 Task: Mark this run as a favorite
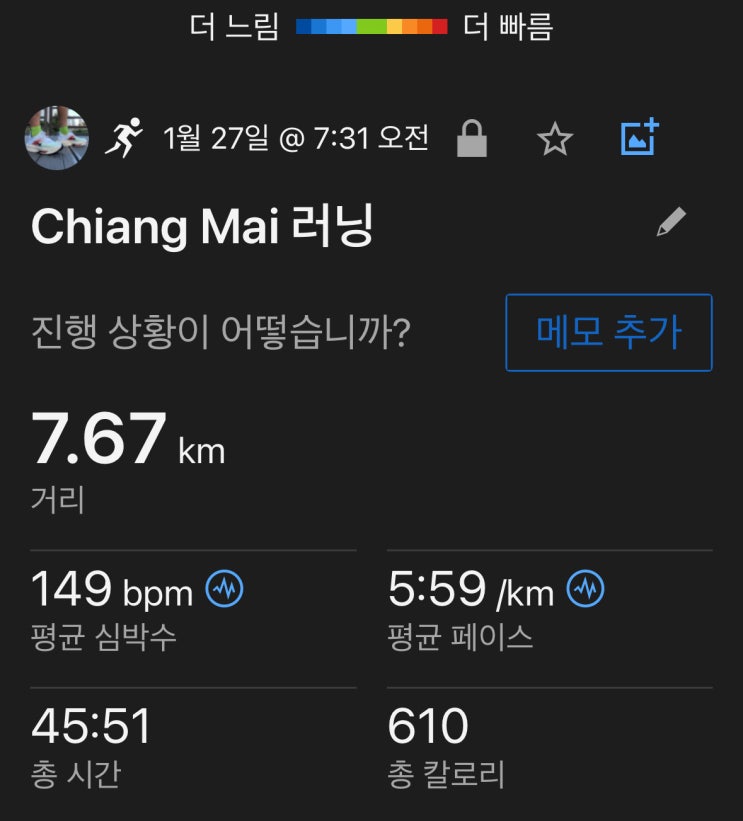[x=554, y=139]
